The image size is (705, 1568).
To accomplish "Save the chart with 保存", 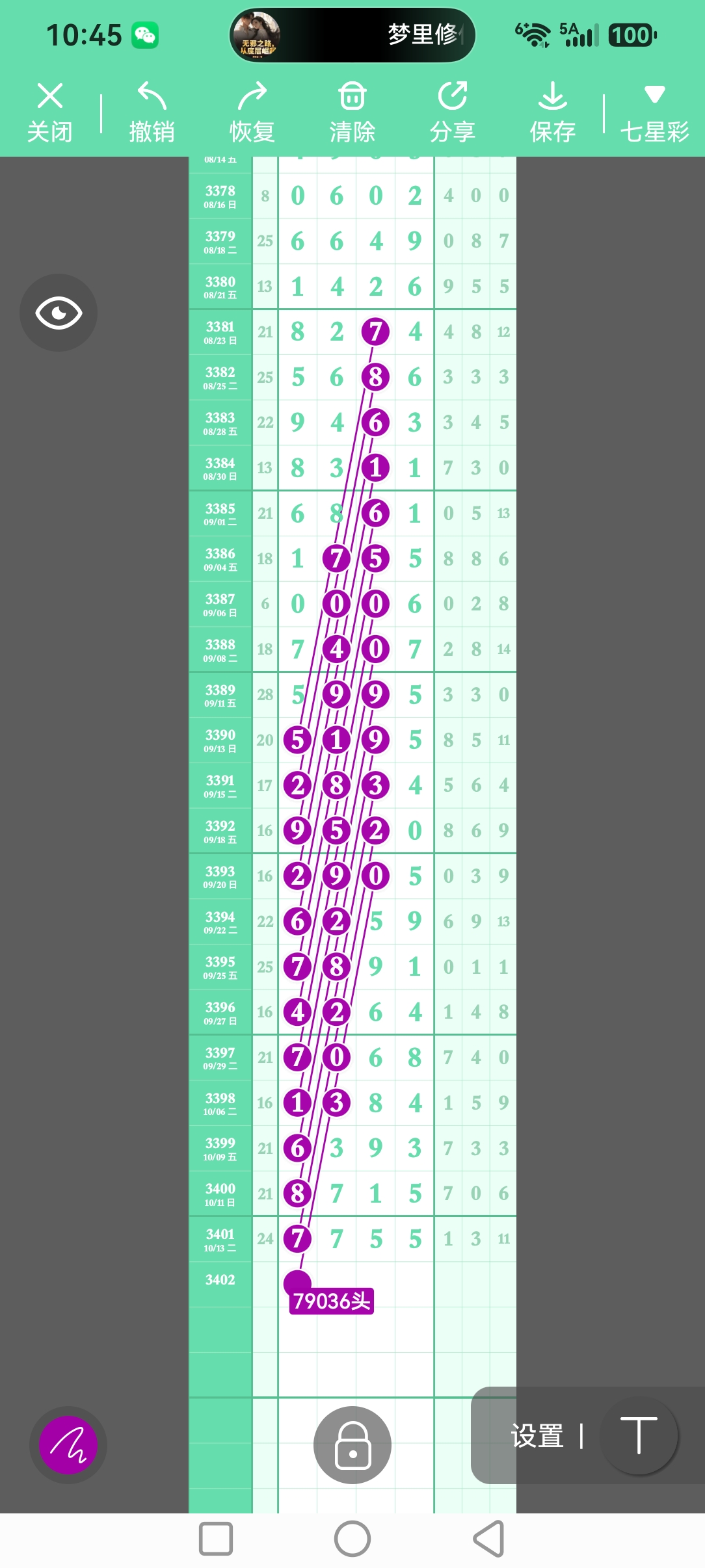I will click(x=553, y=113).
